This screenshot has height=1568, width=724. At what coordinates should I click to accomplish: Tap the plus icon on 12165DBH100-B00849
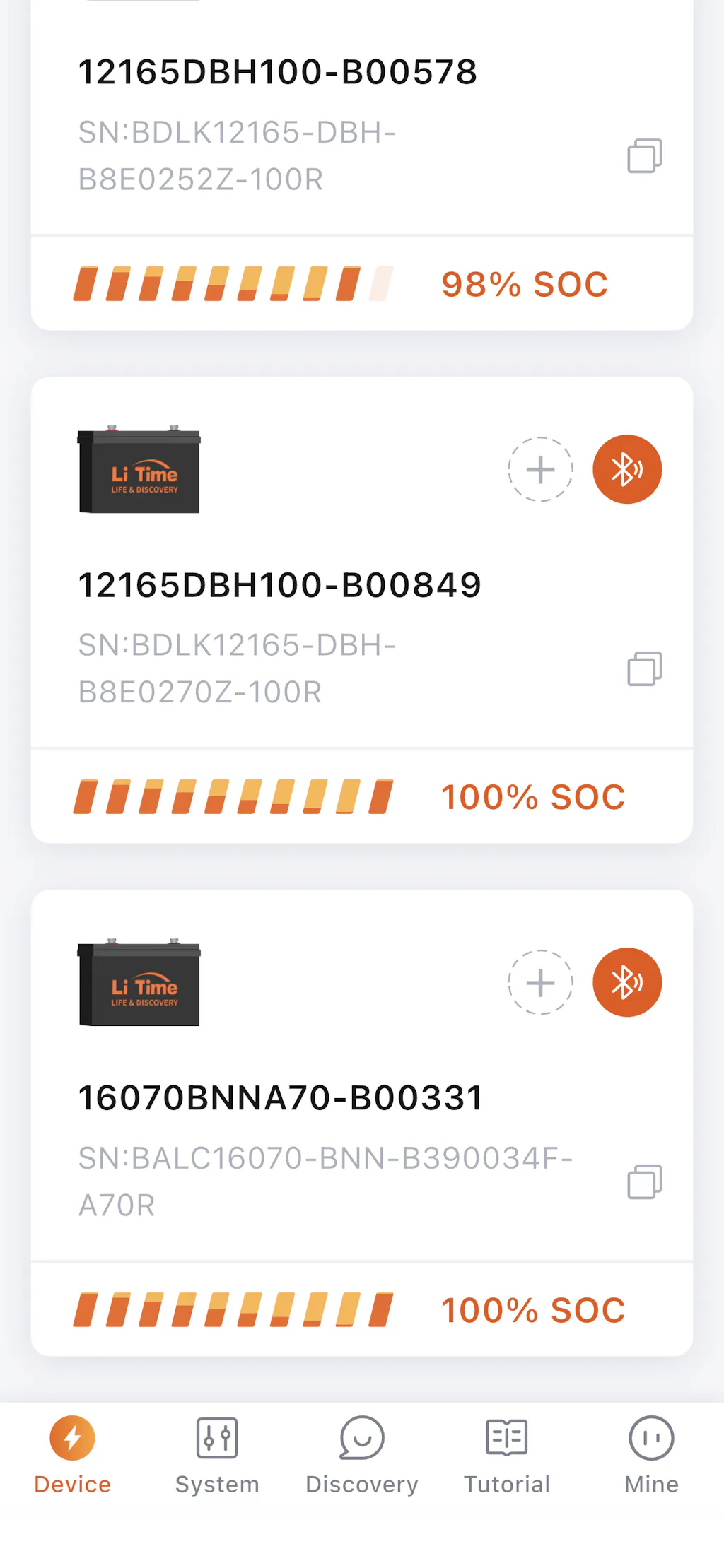[540, 470]
